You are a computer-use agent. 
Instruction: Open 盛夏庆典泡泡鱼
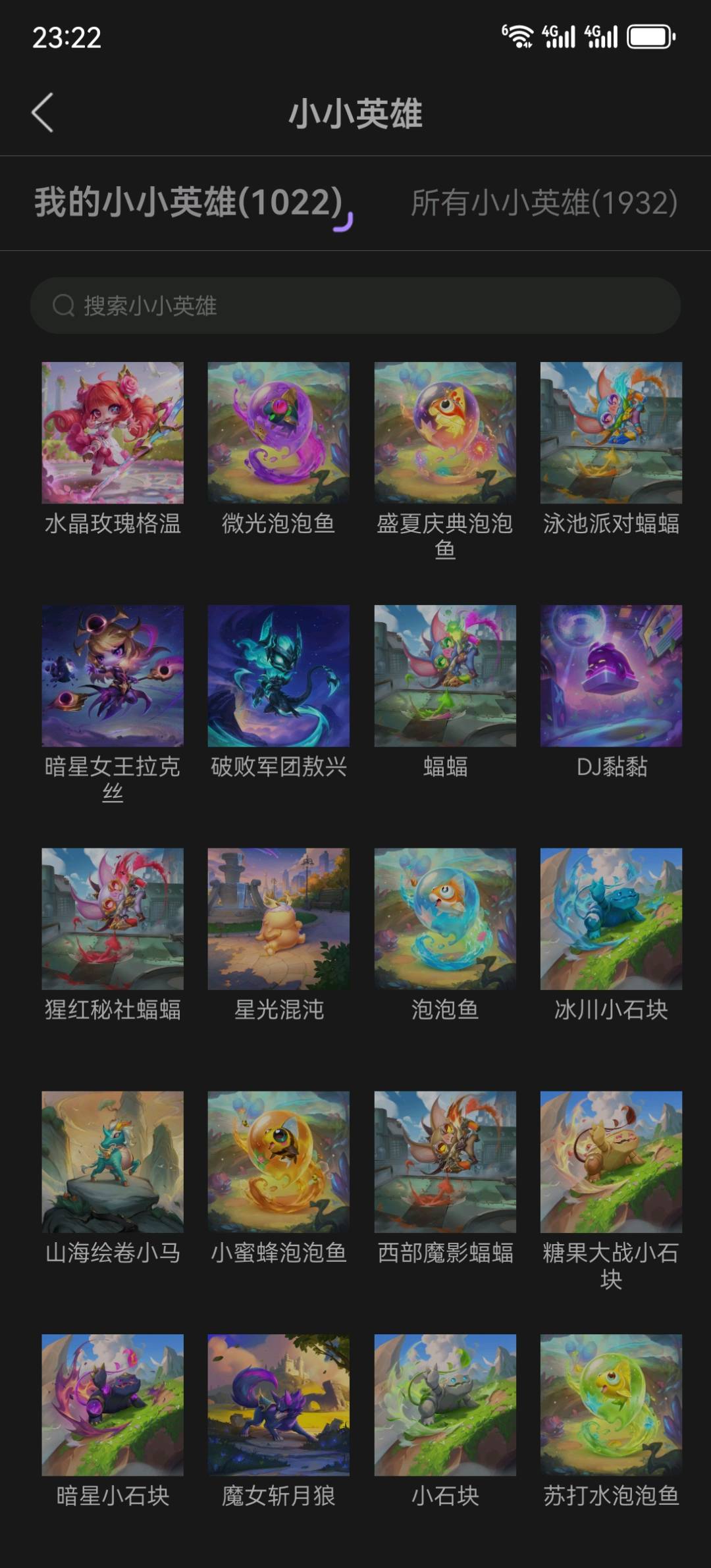click(x=445, y=432)
